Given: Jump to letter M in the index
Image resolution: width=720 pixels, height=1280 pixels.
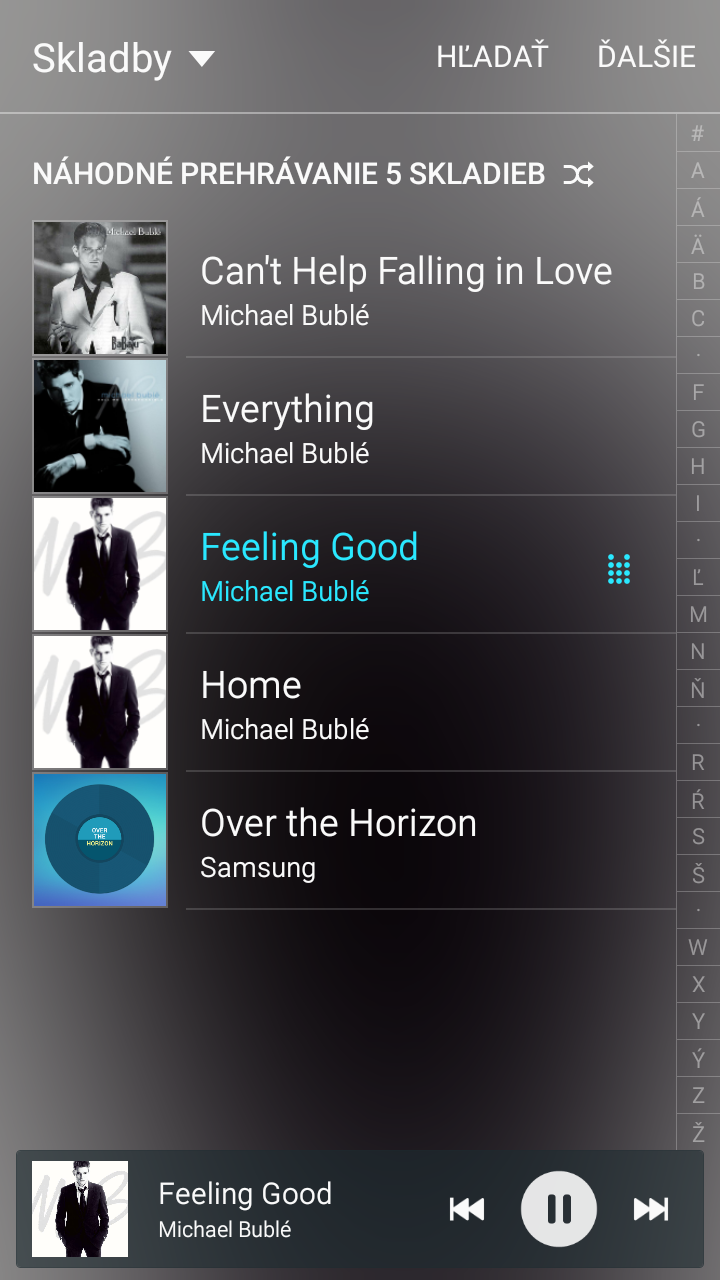Looking at the screenshot, I should 698,614.
